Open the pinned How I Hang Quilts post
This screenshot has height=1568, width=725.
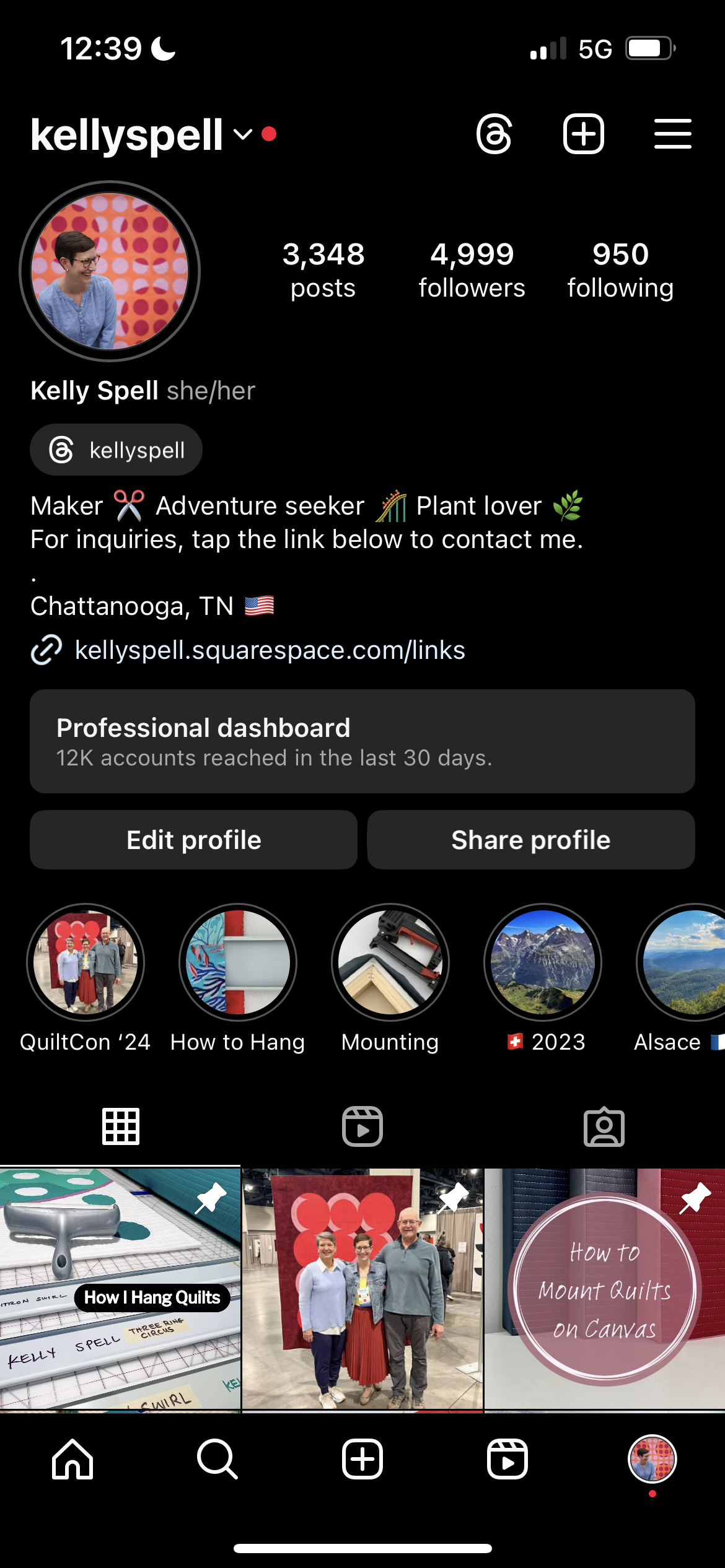[120, 1288]
